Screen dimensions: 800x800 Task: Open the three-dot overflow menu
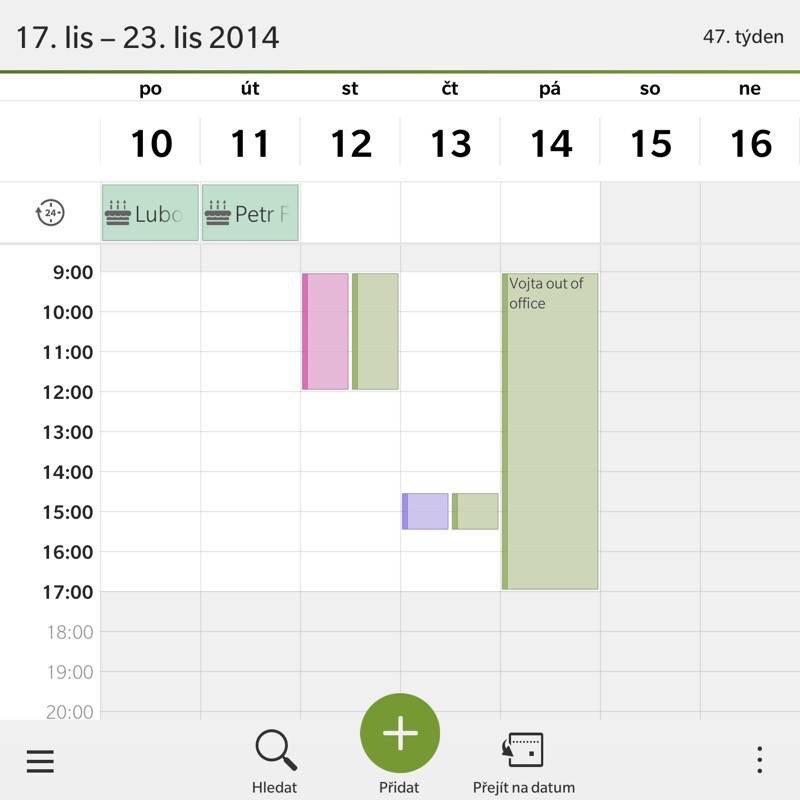coord(760,762)
